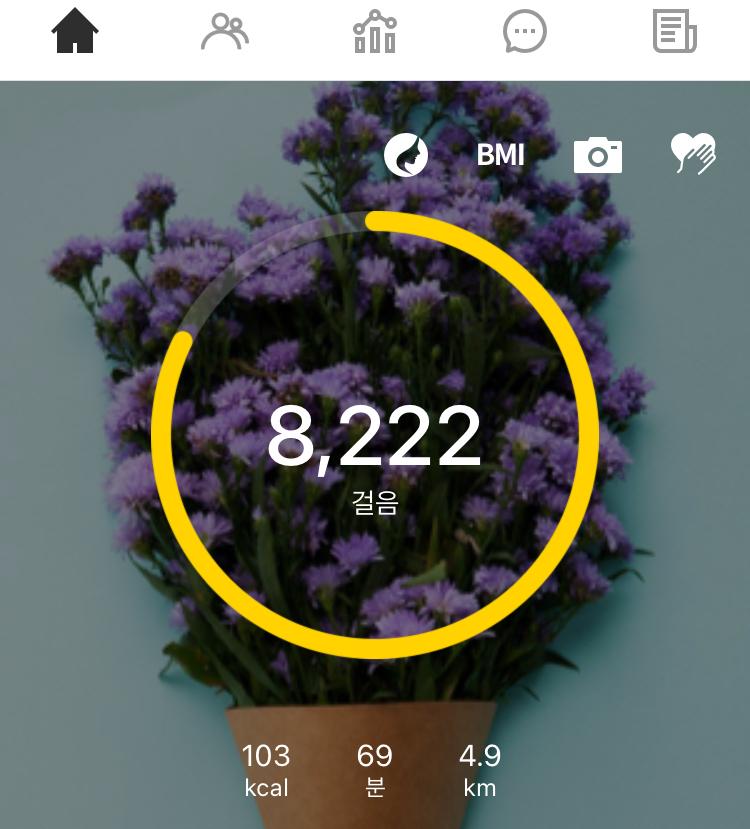This screenshot has width=750, height=829.
Task: Open the camera to share steps
Action: tap(597, 156)
